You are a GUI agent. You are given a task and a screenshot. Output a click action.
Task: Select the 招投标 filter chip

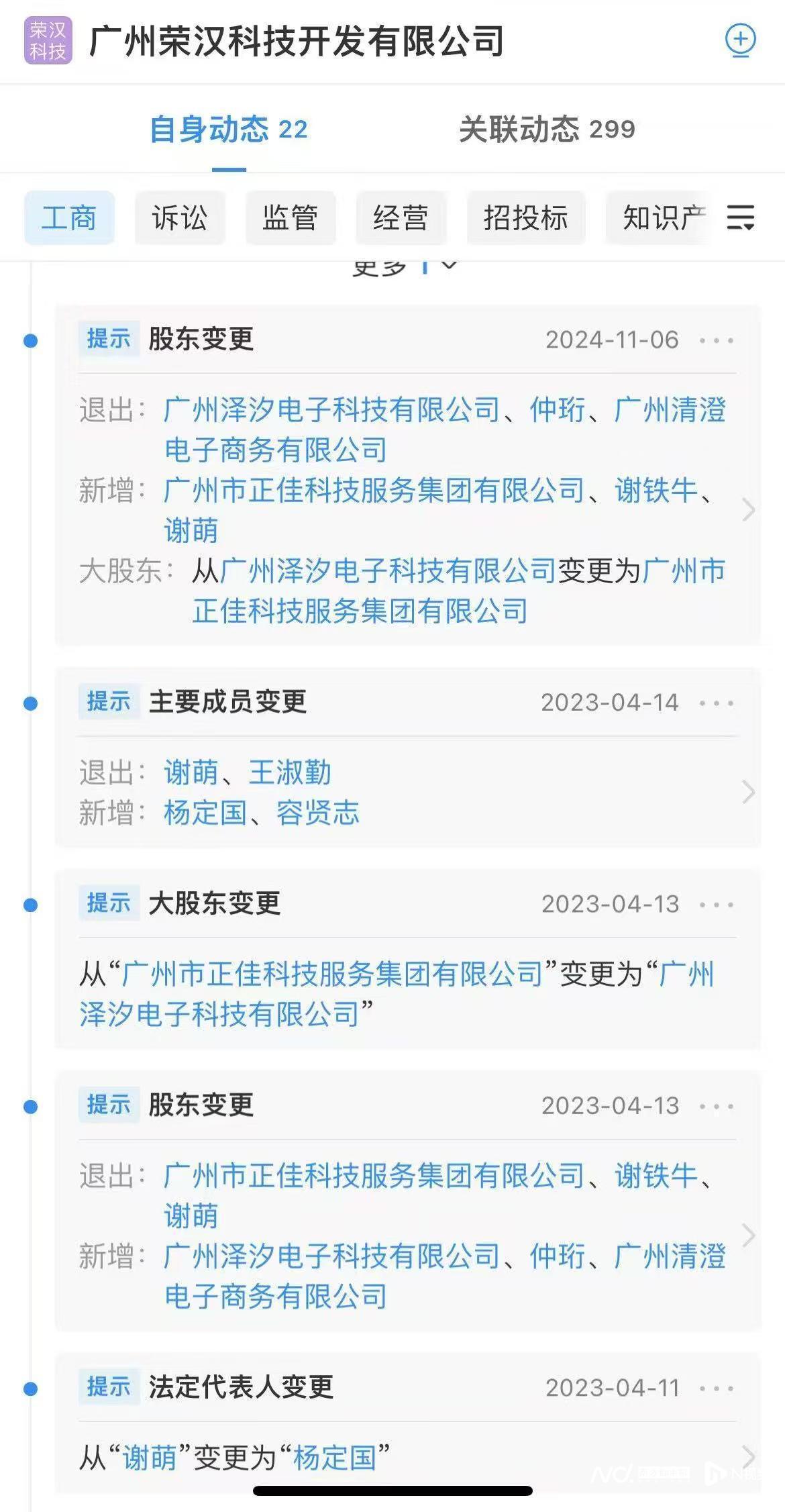[x=525, y=218]
